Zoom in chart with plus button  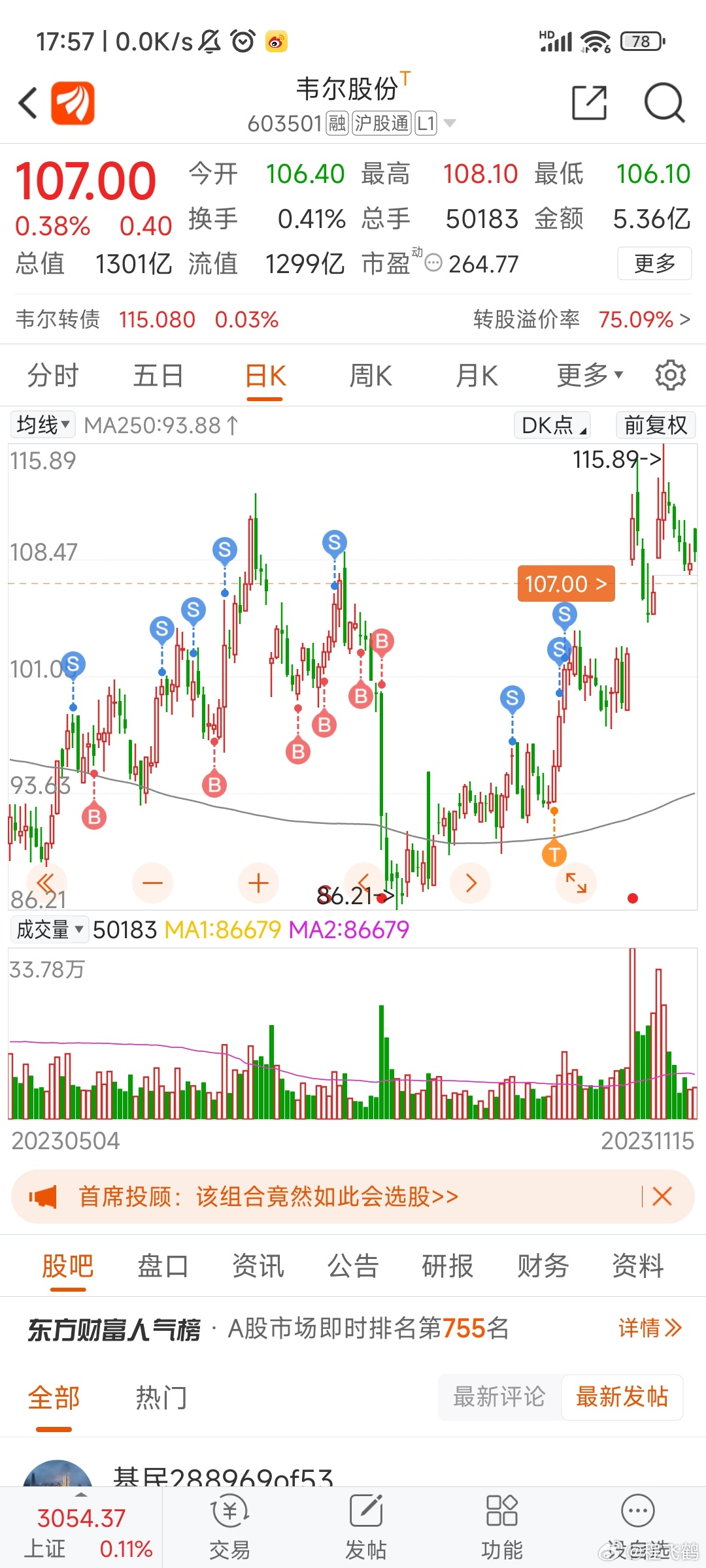[258, 883]
